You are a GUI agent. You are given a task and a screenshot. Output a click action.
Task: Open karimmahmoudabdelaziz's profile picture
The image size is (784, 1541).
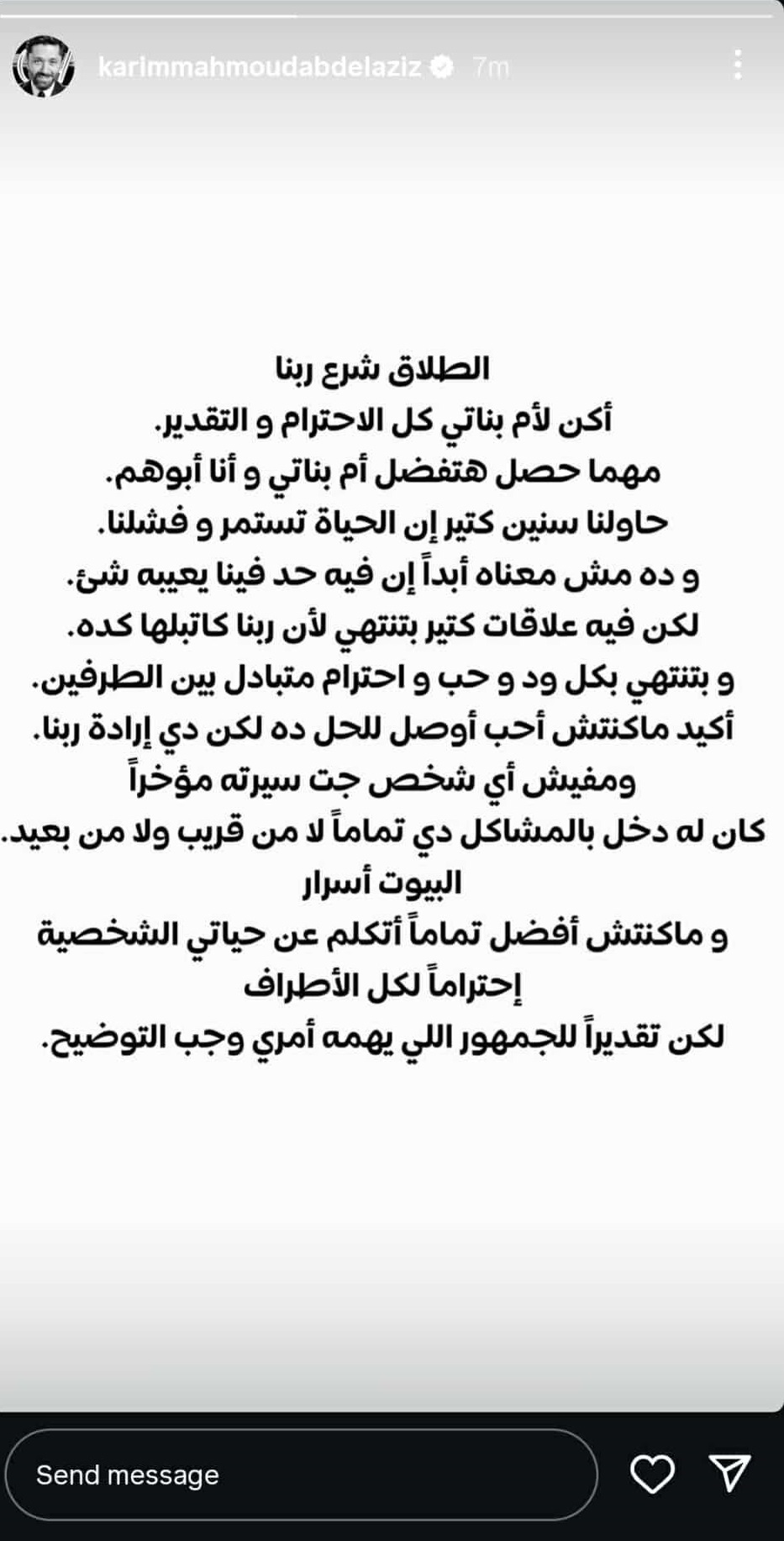coord(43,66)
